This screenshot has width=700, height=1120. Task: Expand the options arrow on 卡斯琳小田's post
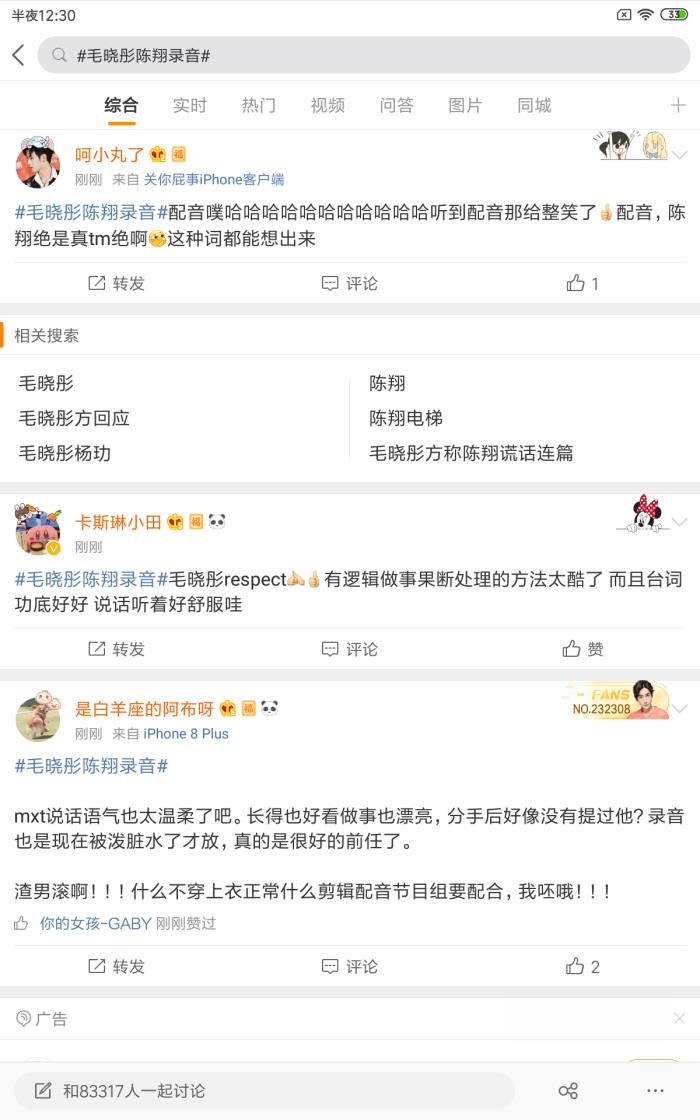(x=680, y=522)
